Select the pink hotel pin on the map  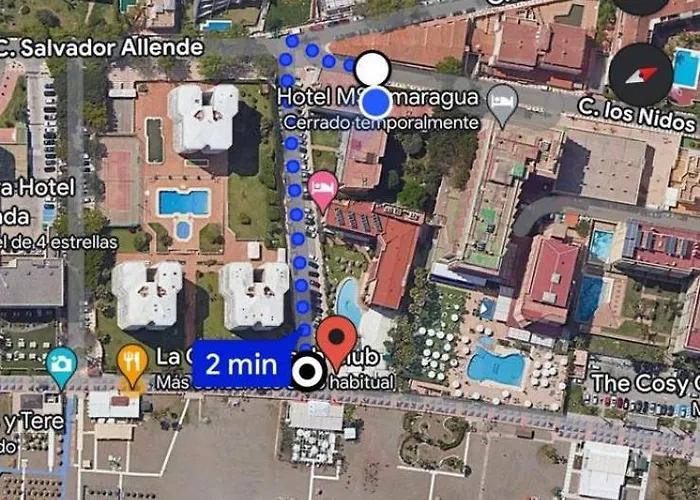pyautogui.click(x=322, y=188)
